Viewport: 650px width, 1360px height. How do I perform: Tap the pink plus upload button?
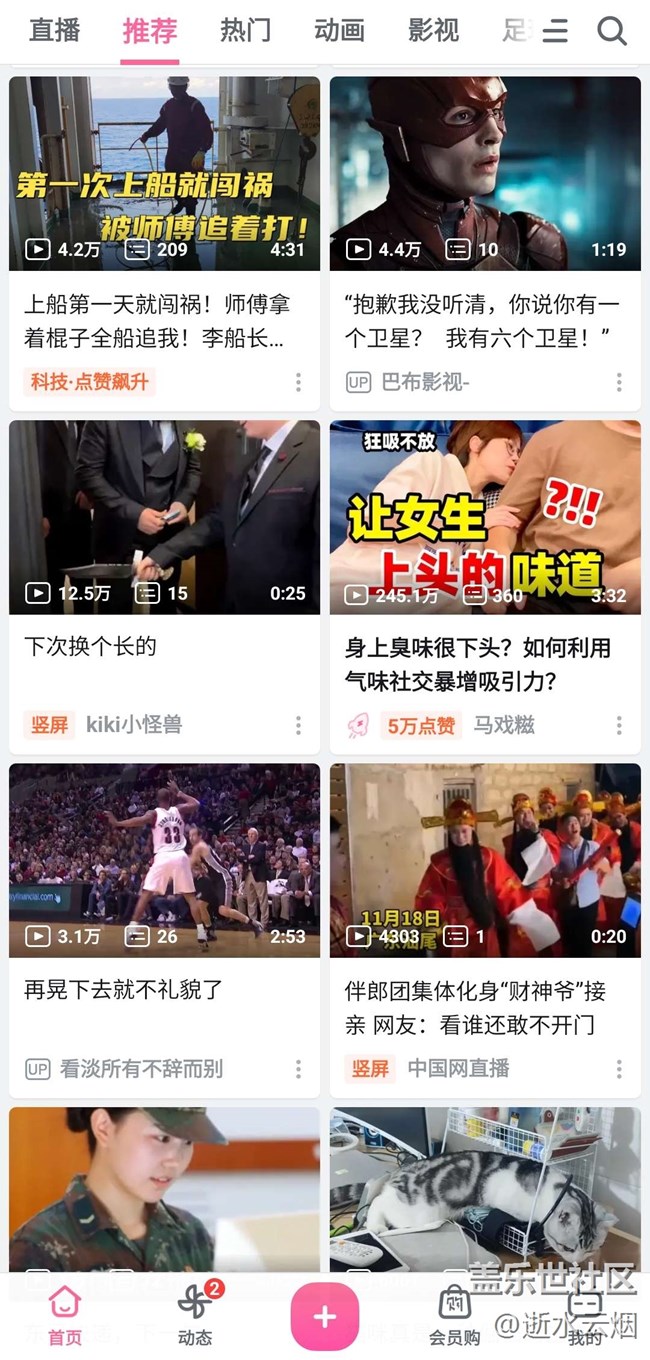(x=325, y=1316)
